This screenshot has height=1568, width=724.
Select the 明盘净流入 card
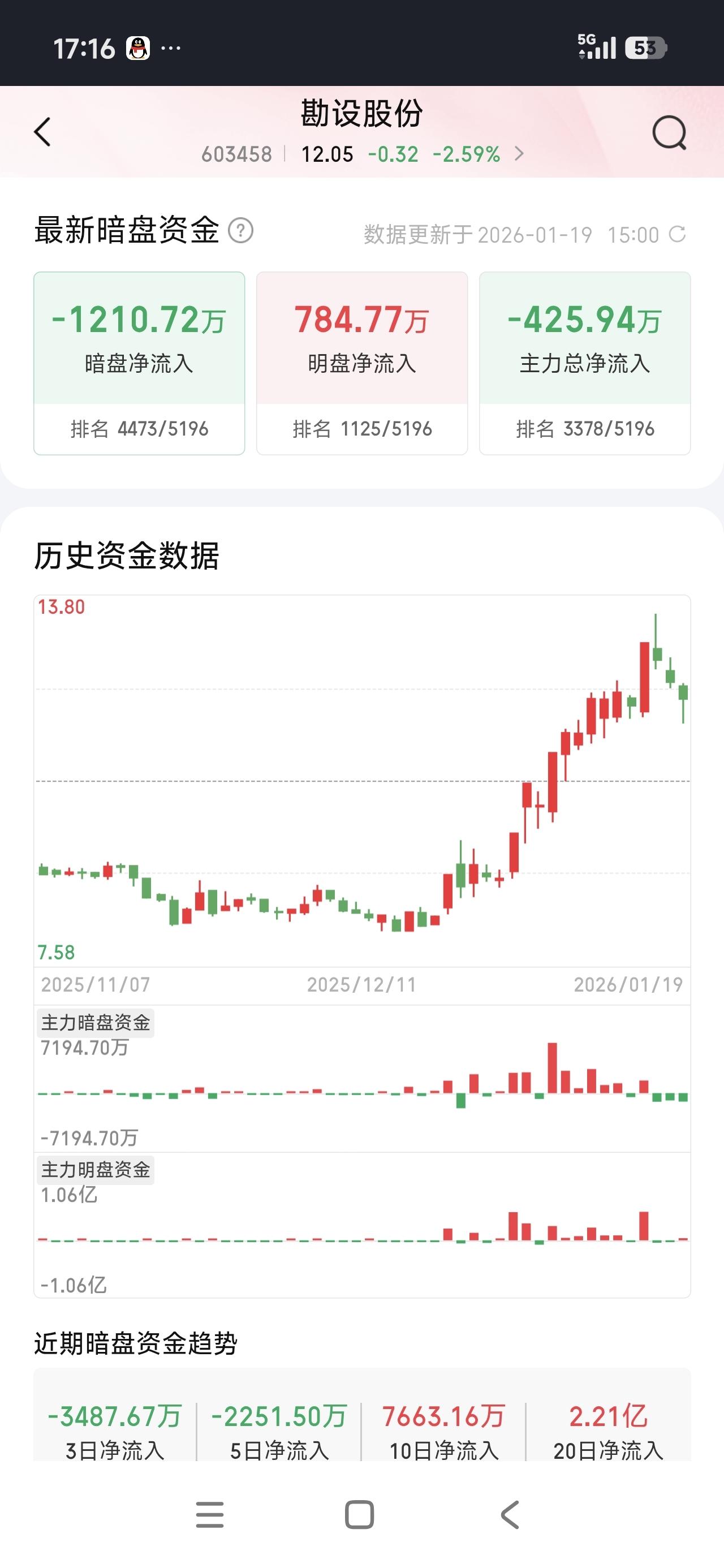point(361,363)
